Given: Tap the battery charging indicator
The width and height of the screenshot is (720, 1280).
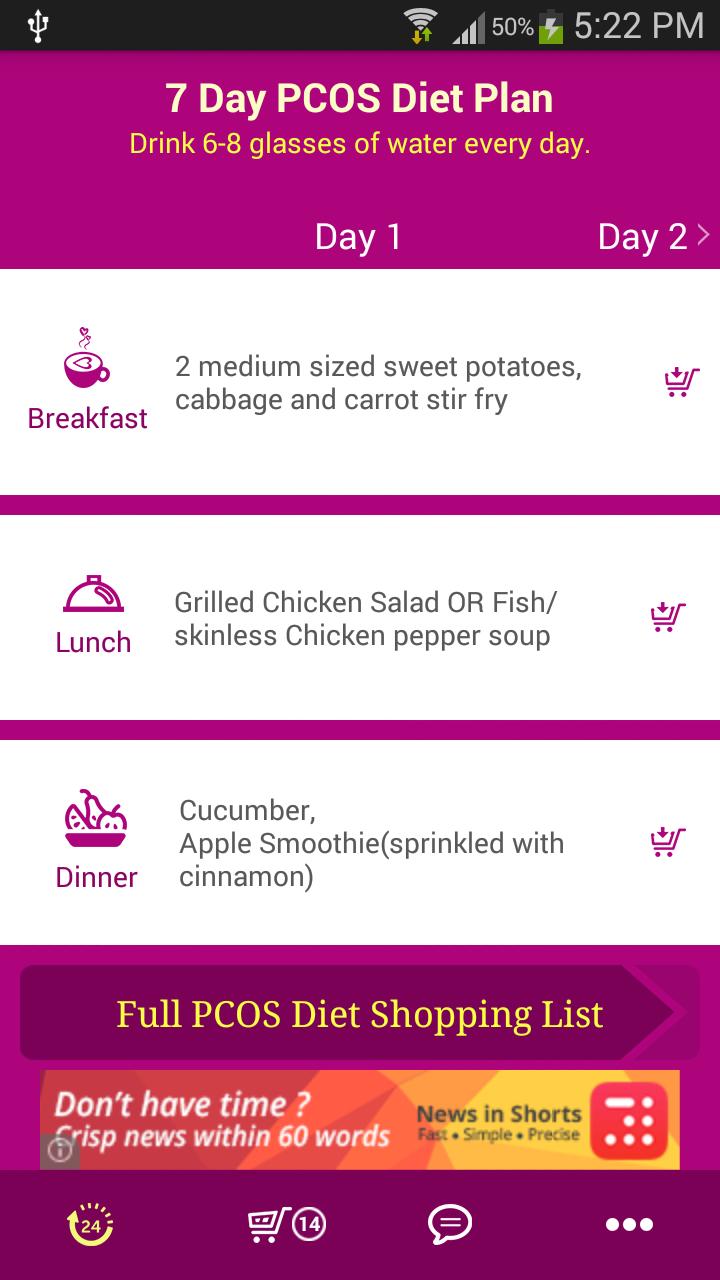Looking at the screenshot, I should 551,25.
